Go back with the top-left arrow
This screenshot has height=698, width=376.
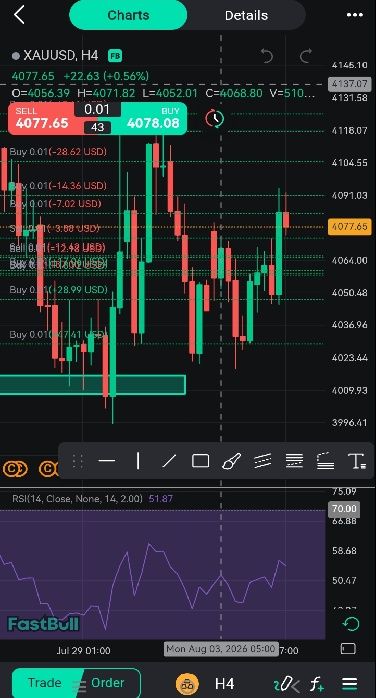(x=19, y=15)
